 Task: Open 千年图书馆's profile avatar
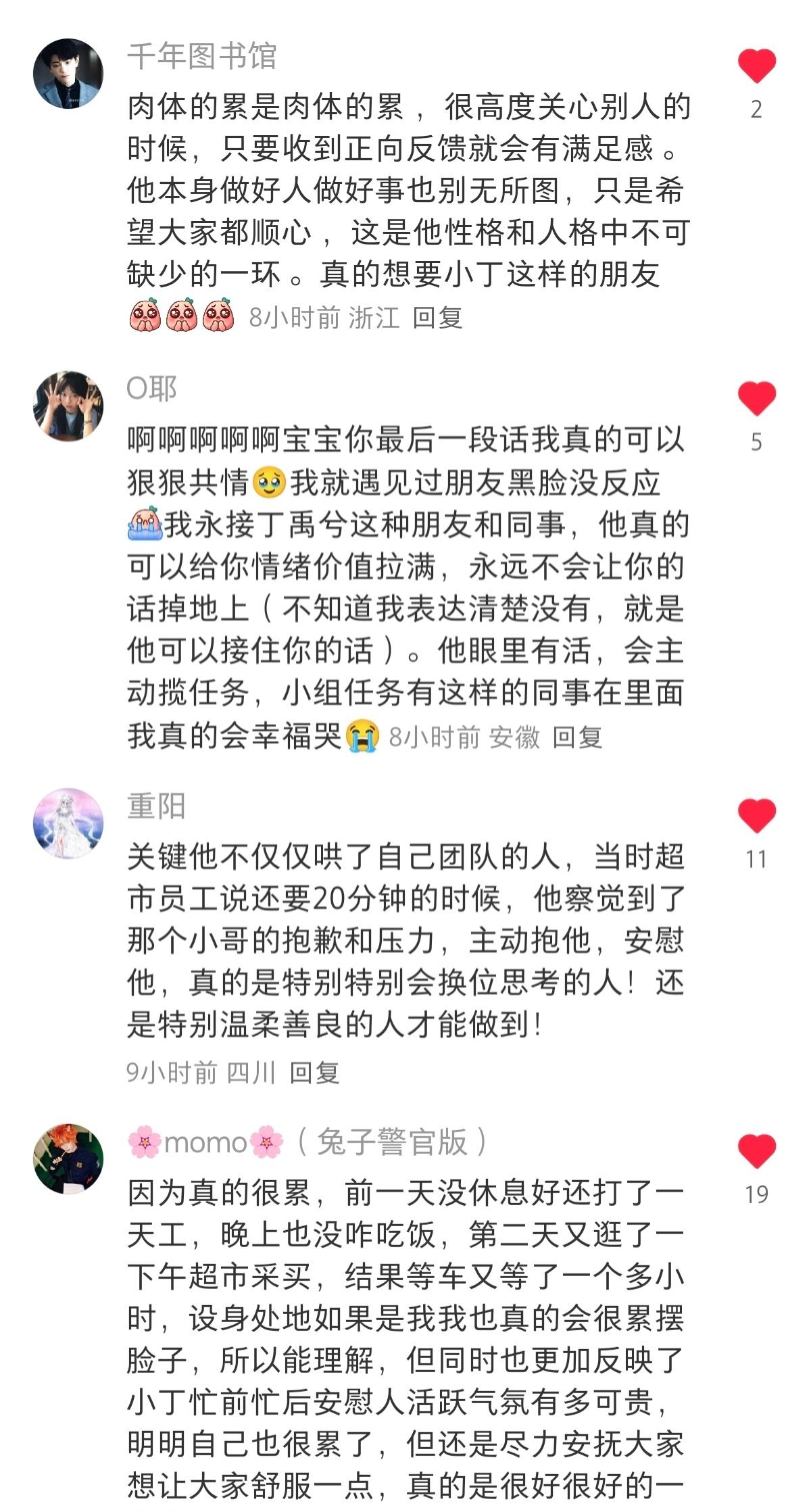(68, 73)
